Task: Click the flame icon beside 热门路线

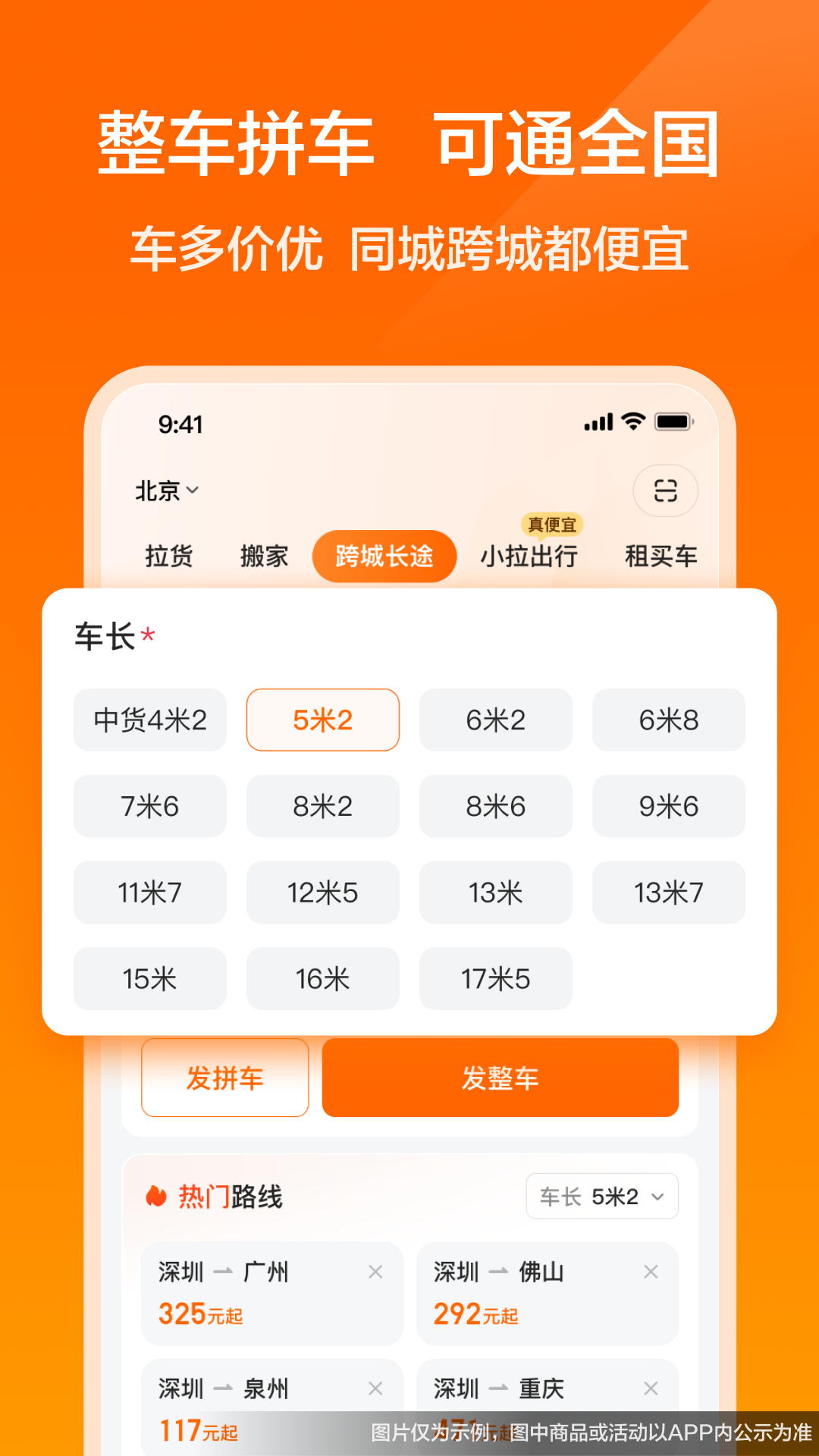Action: tap(159, 1195)
